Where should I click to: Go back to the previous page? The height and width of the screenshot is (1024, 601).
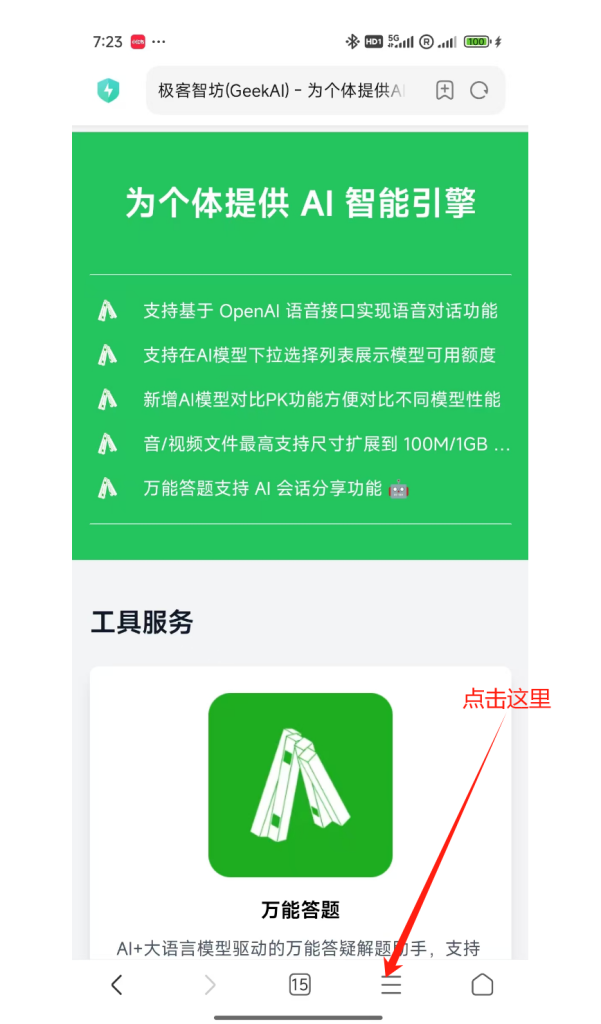click(117, 985)
